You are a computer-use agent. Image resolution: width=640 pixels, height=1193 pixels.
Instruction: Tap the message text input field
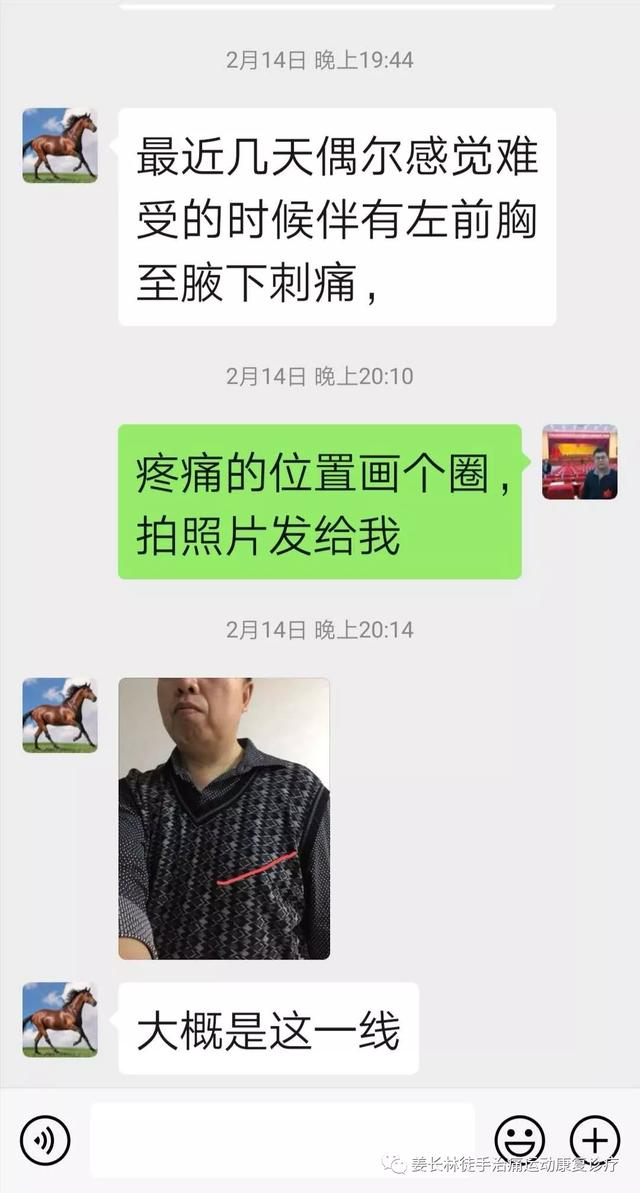pos(282,1140)
